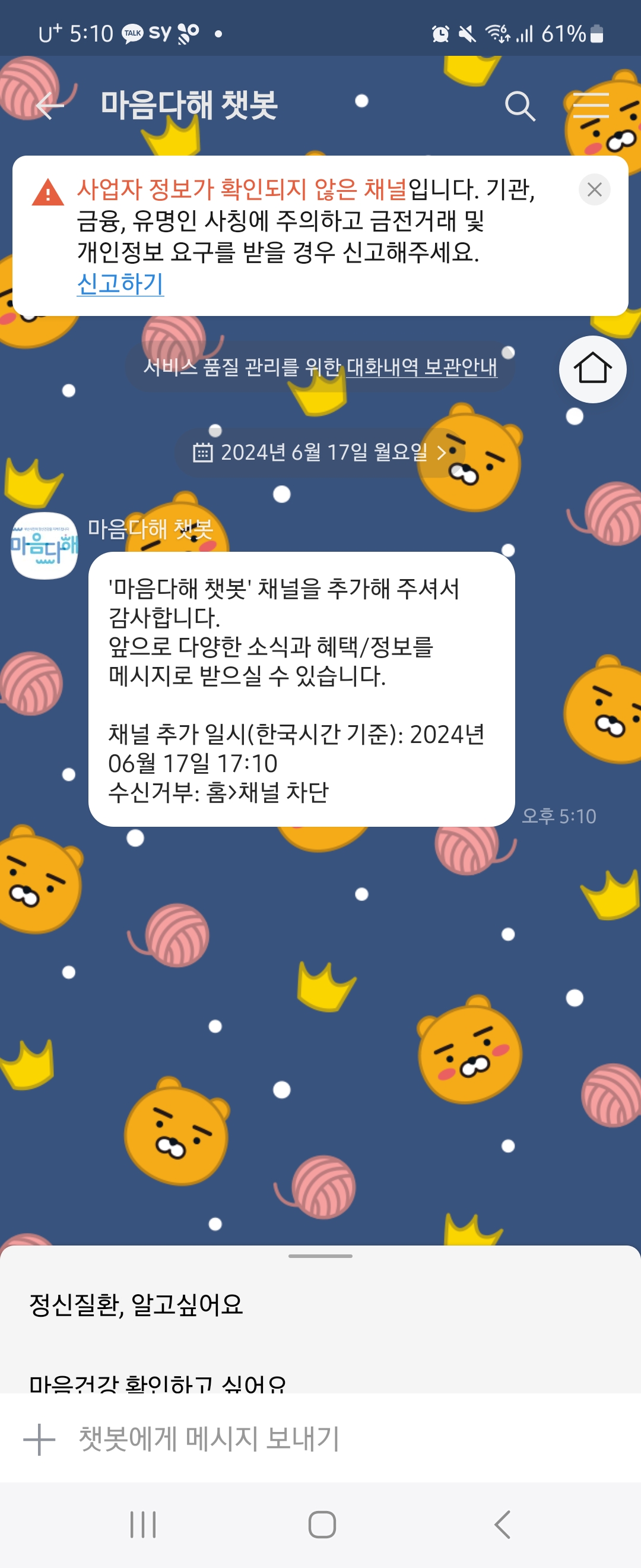This screenshot has width=641, height=1568.
Task: Open the date picker for 2024년 6월 17일
Action: coord(320,452)
